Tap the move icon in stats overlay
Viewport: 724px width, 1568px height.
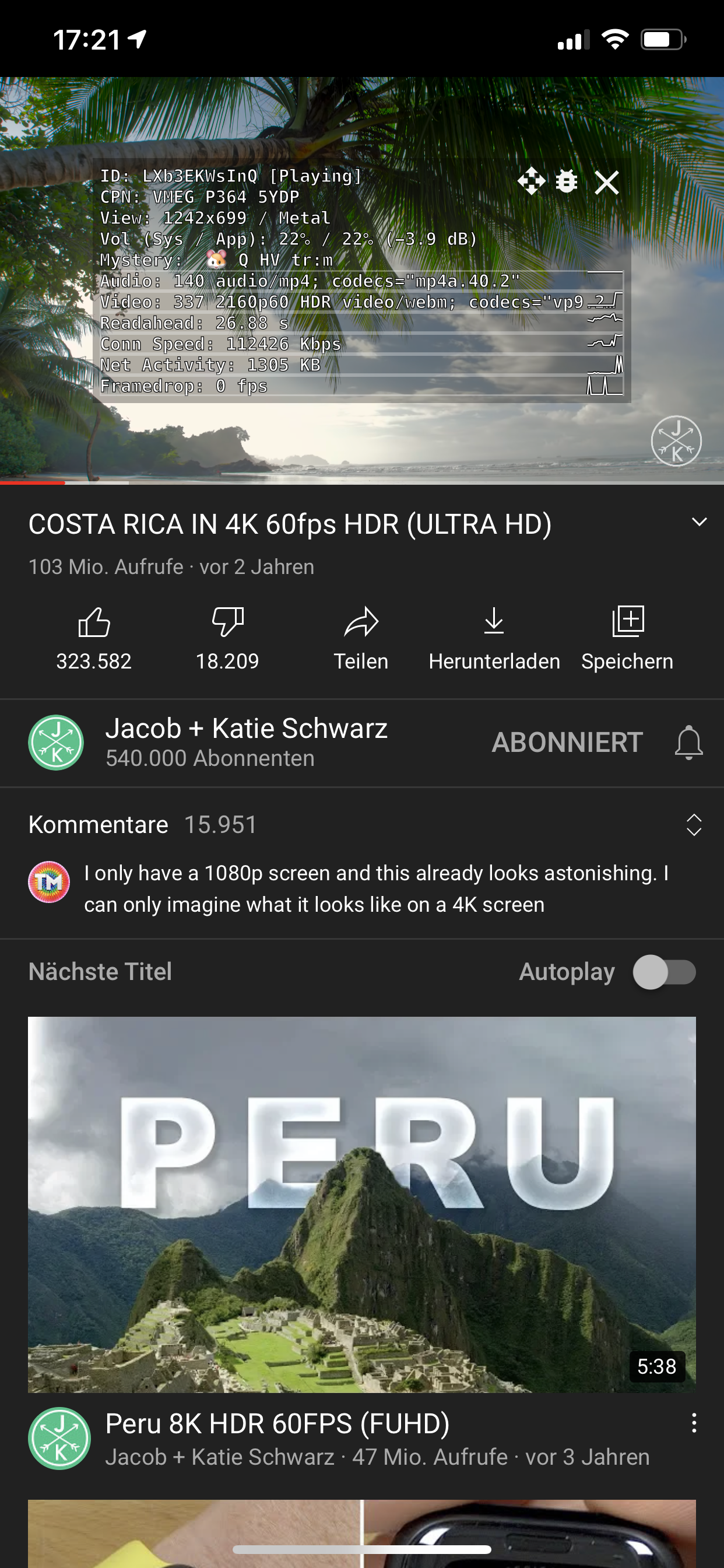pos(531,181)
